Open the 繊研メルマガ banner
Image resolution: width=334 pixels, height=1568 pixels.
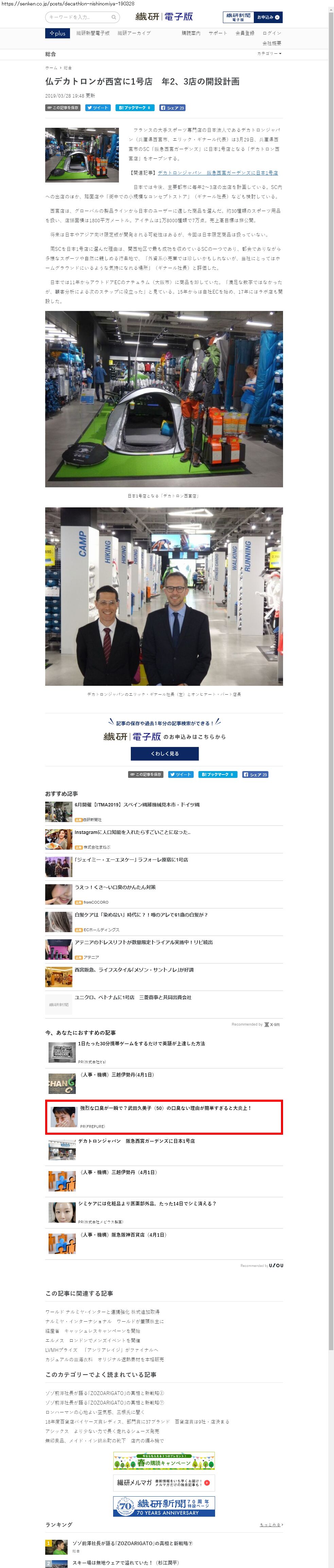[164, 1483]
